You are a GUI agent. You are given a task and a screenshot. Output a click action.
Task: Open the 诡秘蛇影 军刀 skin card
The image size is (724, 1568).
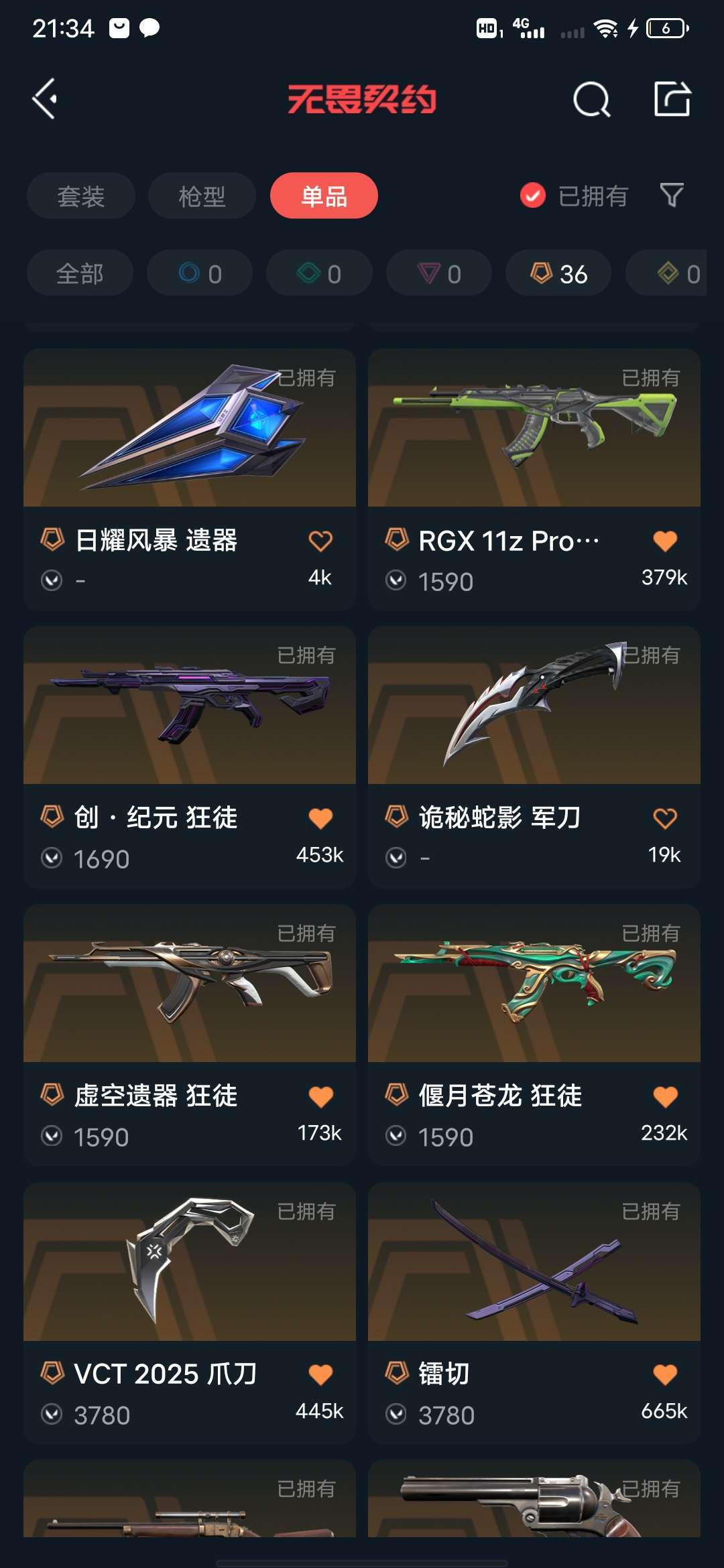pyautogui.click(x=534, y=757)
